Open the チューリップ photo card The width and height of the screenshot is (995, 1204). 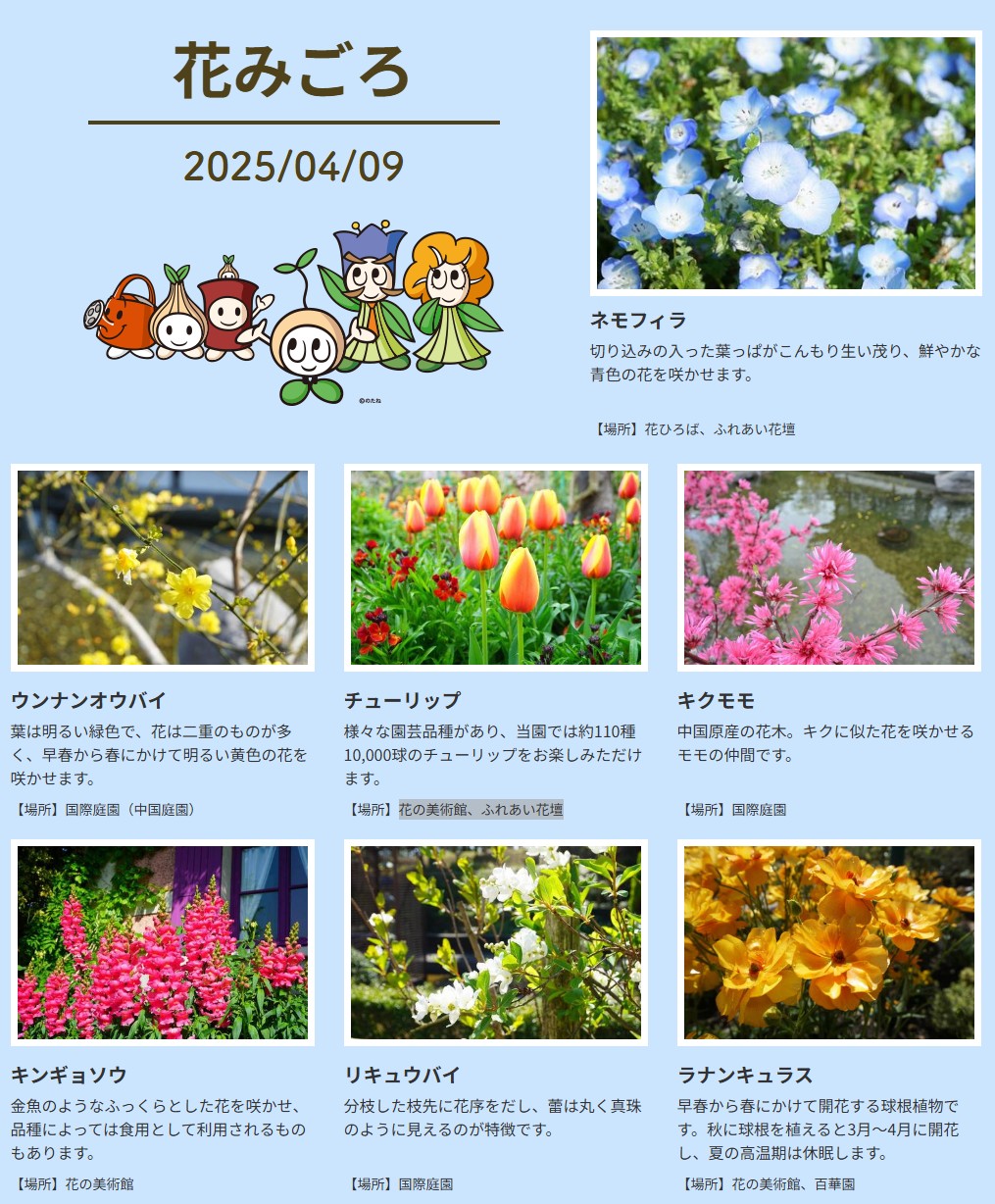pyautogui.click(x=495, y=568)
